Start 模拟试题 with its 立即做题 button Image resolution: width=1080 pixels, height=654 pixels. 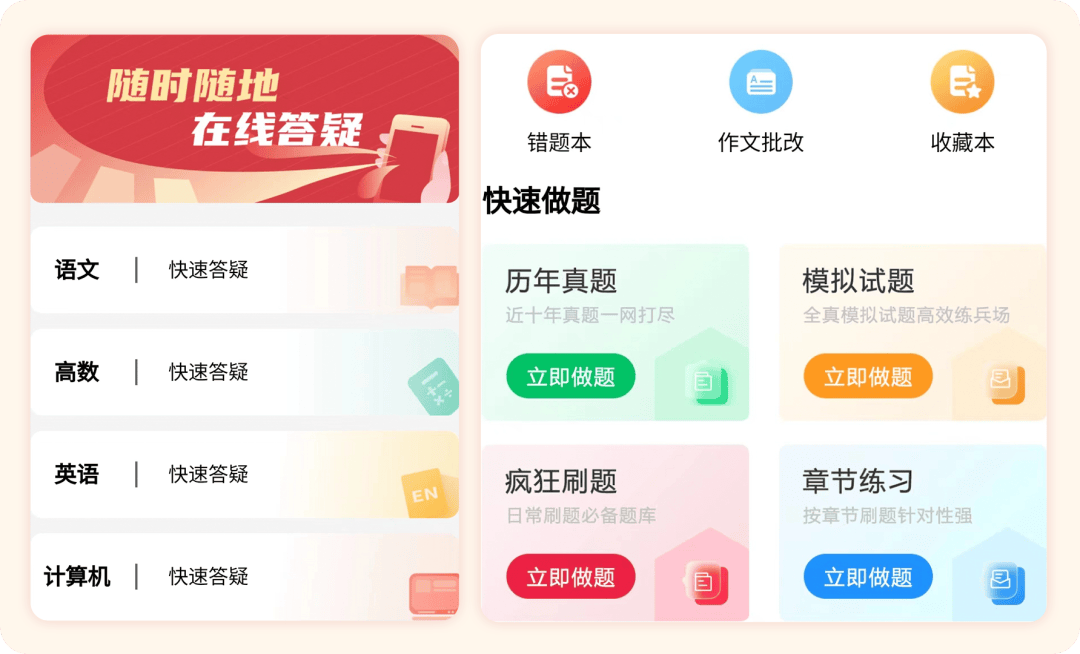point(867,376)
